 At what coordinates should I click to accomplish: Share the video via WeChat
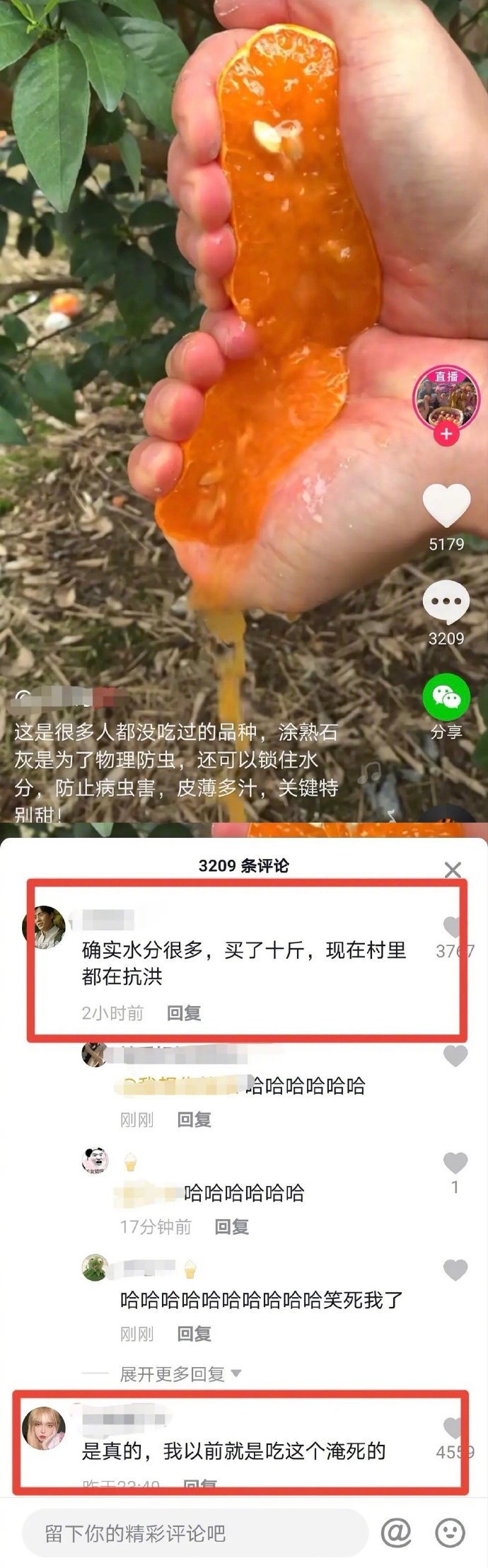(x=446, y=698)
